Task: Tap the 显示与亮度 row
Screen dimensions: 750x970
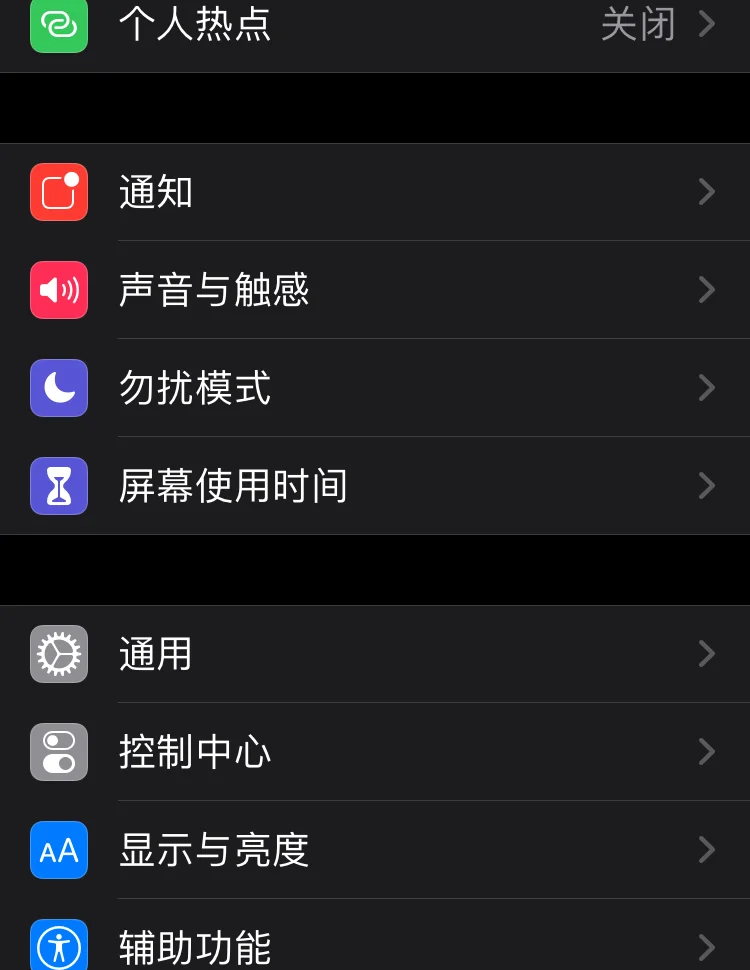Action: click(375, 850)
